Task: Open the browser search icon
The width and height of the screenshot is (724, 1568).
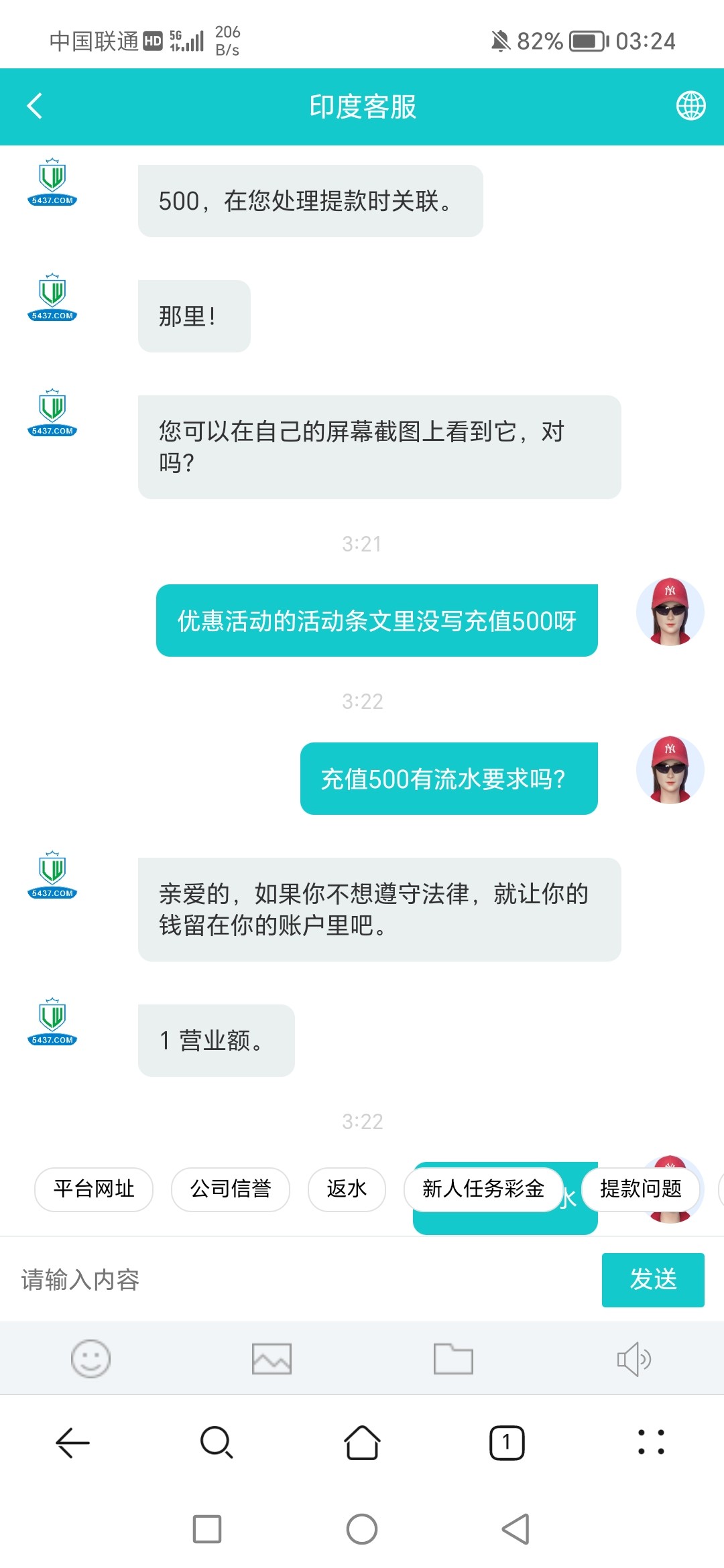Action: pos(217,1442)
